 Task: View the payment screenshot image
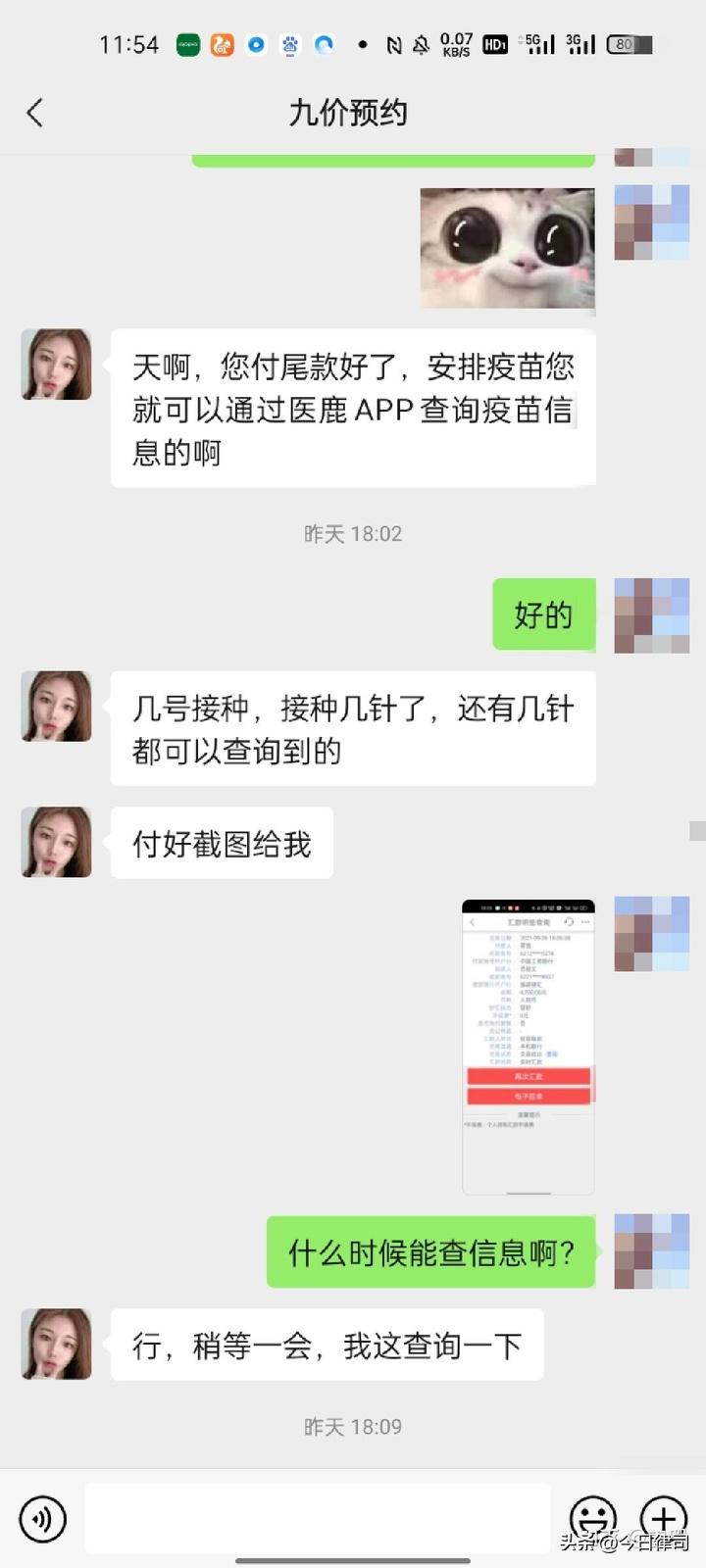coord(528,1049)
